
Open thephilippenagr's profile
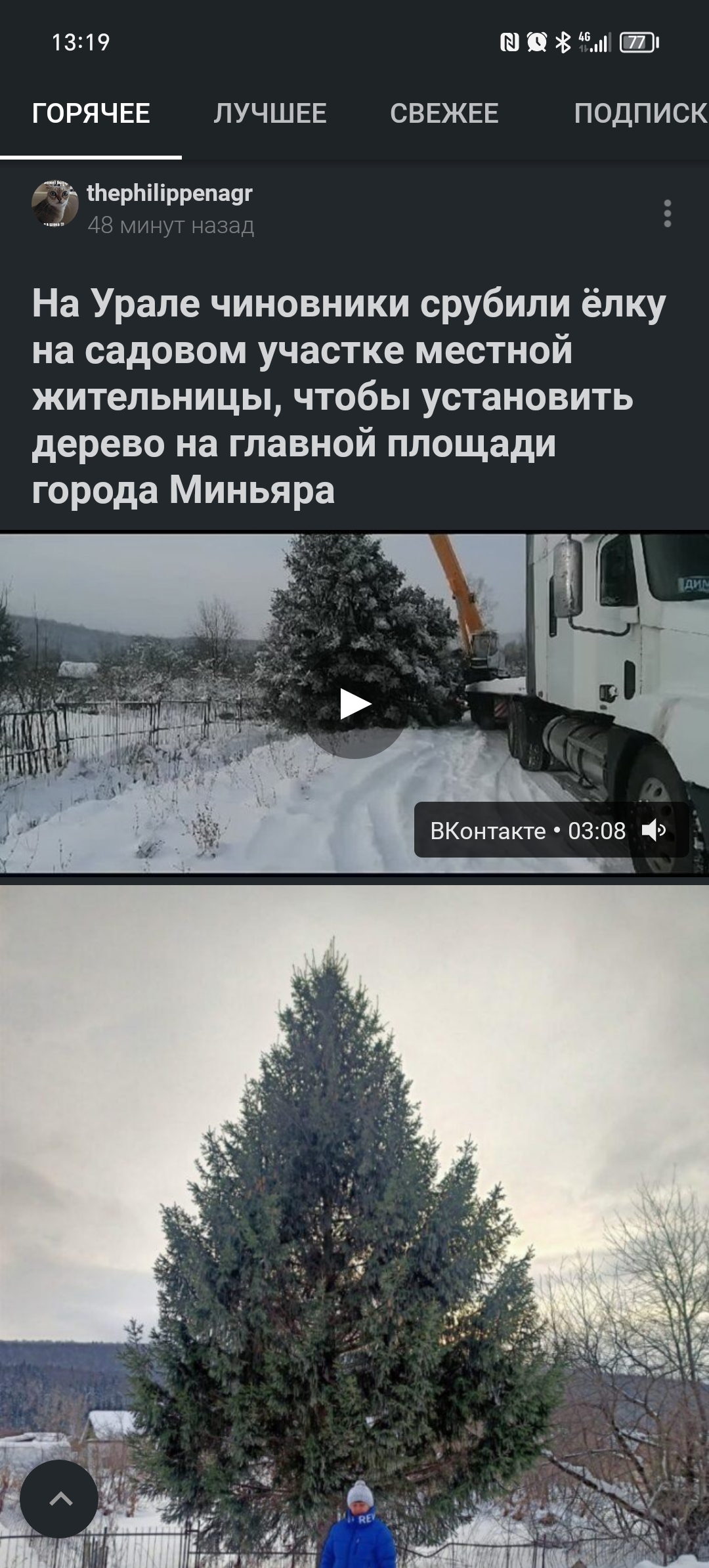tap(169, 194)
